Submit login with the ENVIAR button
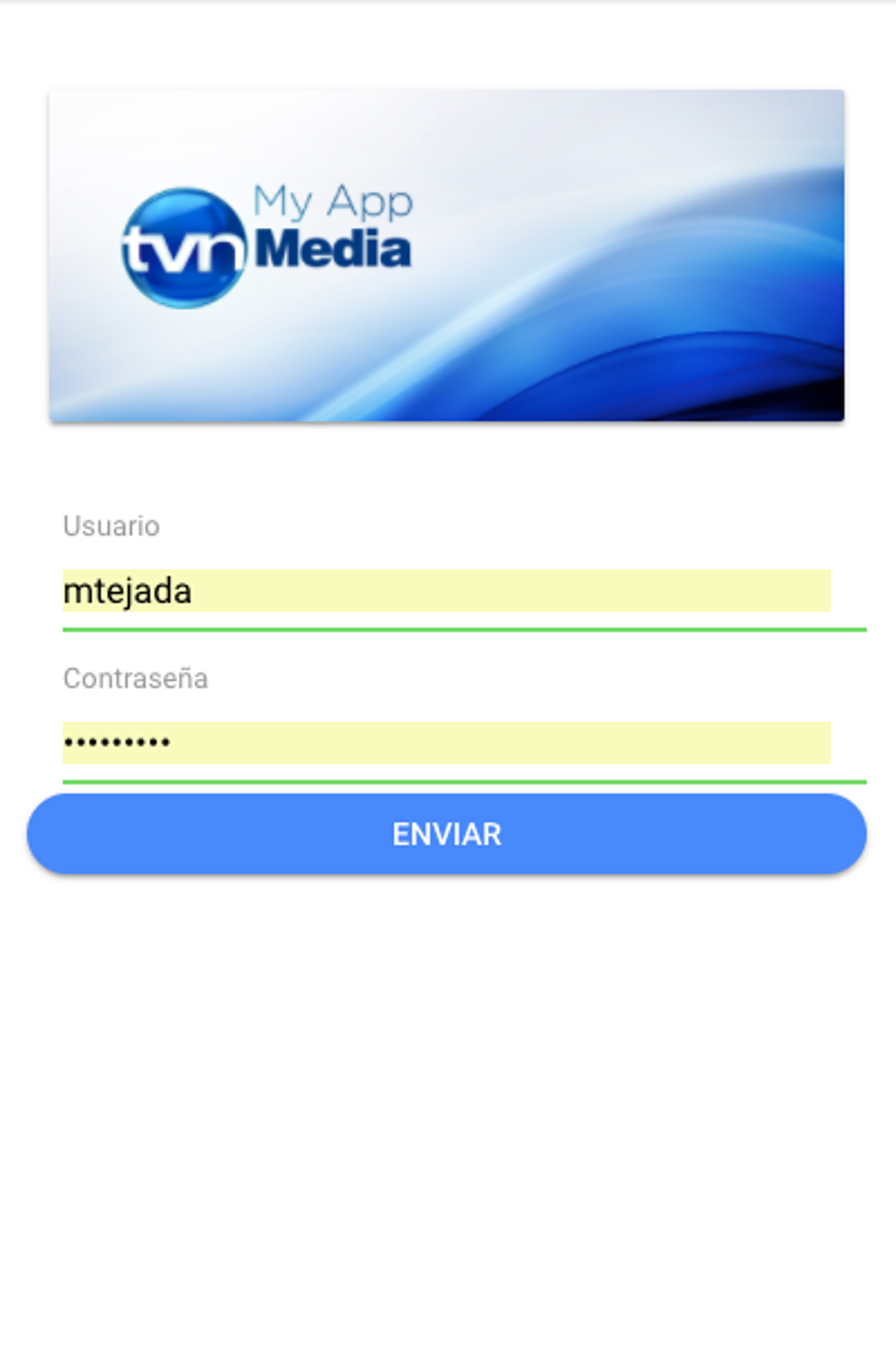This screenshot has height=1347, width=896. click(x=446, y=834)
